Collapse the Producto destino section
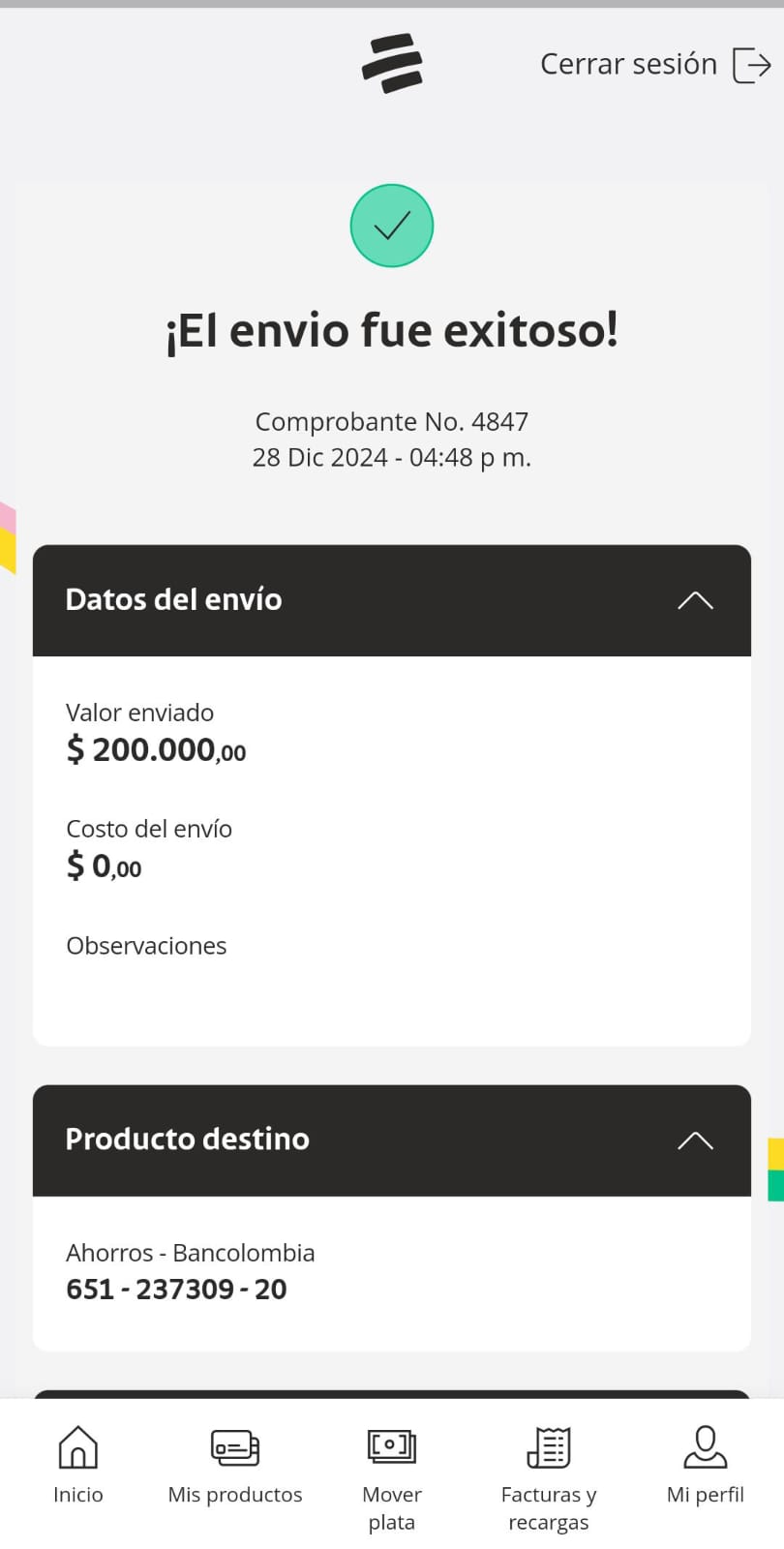This screenshot has height=1549, width=784. point(695,1140)
